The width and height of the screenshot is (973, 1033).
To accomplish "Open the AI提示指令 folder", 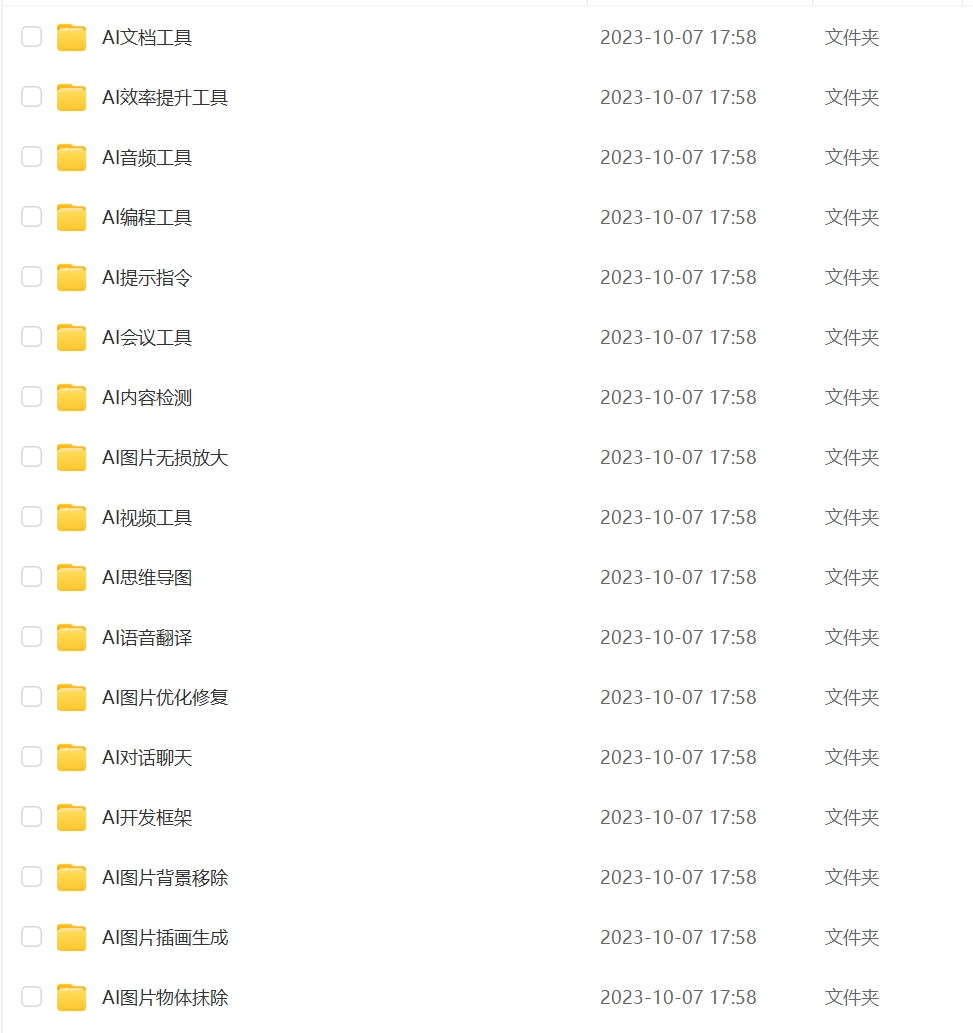I will click(147, 278).
